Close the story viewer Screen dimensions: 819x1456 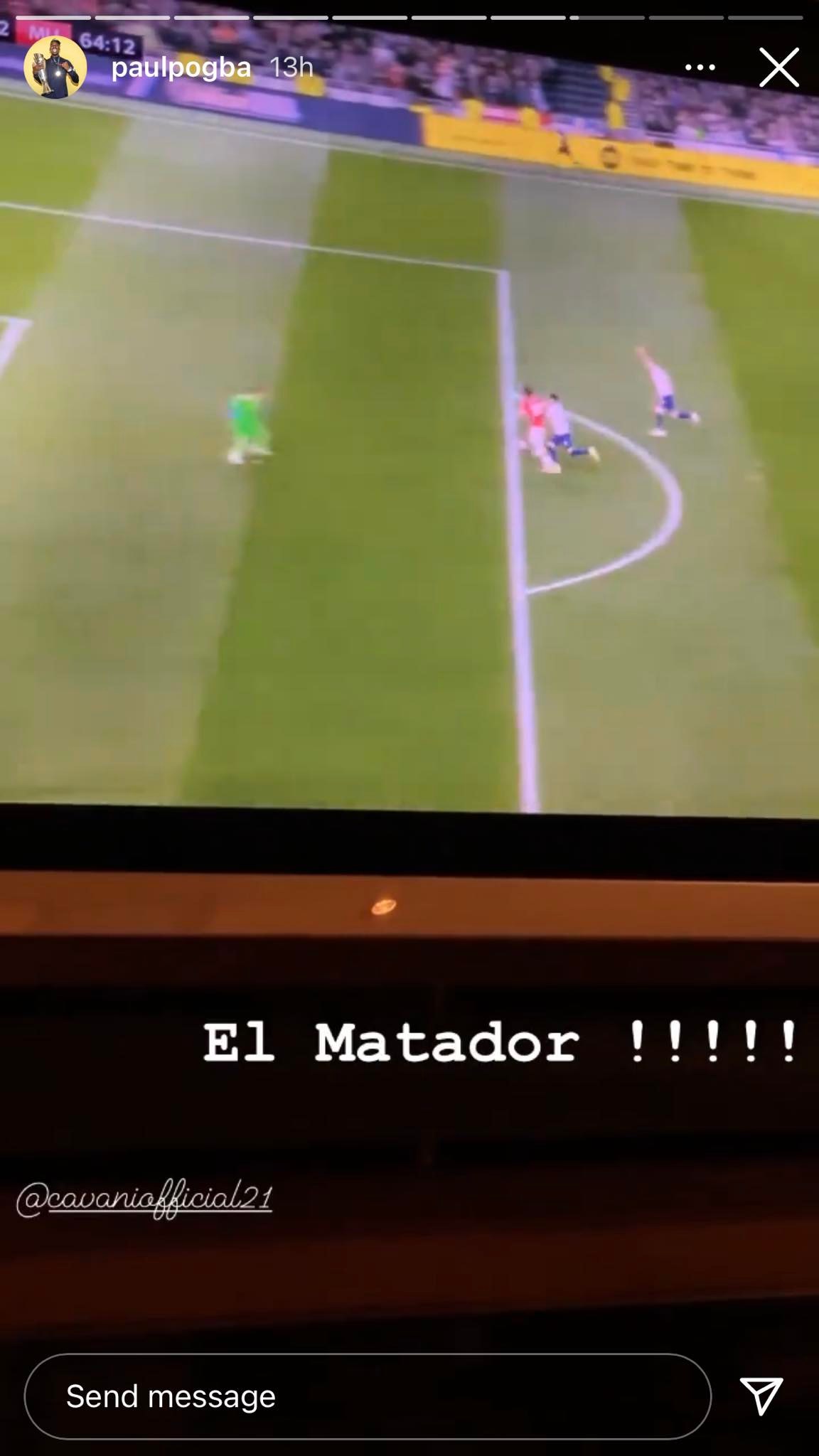point(778,68)
